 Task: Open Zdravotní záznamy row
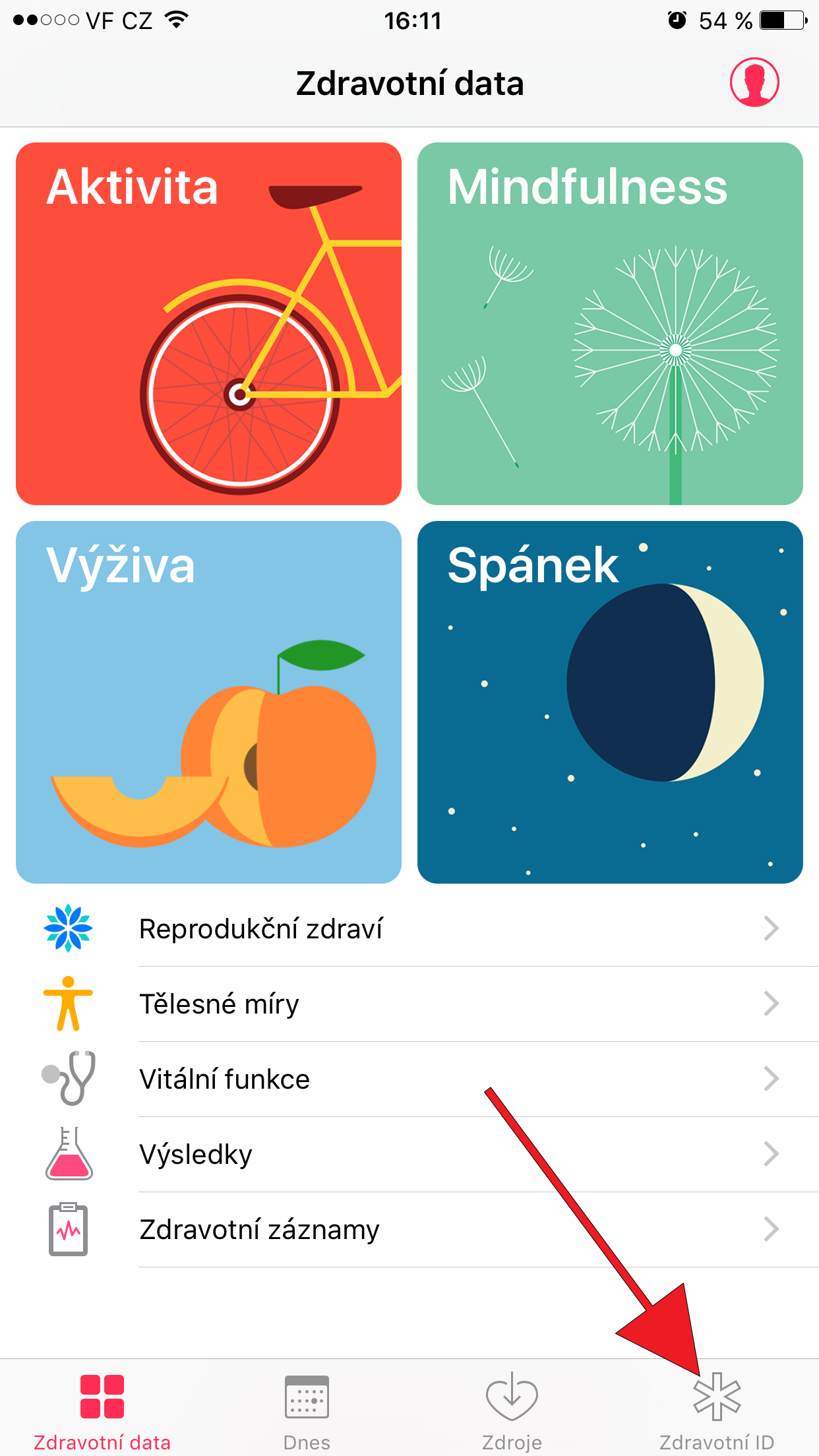click(x=409, y=1230)
